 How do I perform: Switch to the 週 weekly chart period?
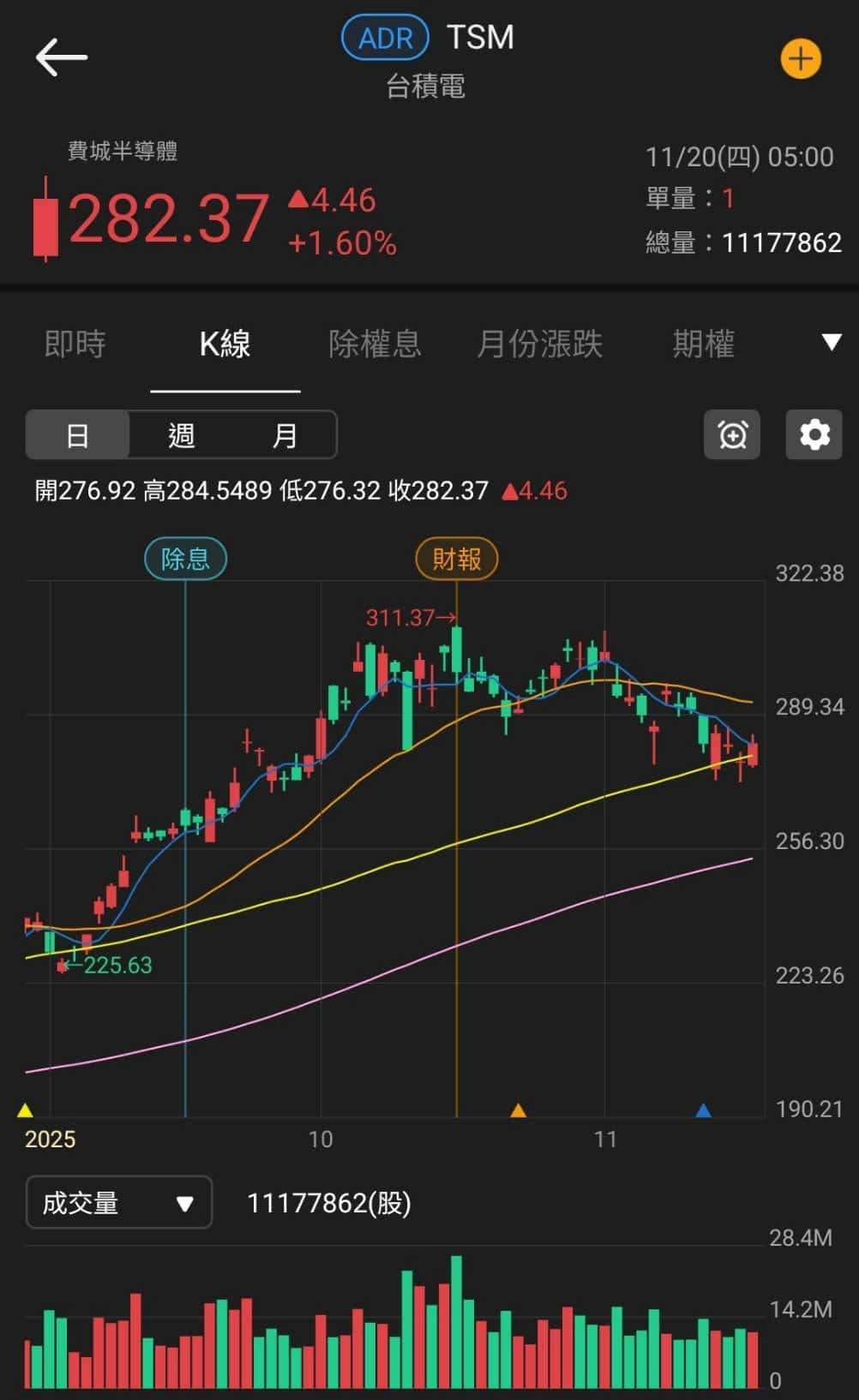(x=180, y=435)
